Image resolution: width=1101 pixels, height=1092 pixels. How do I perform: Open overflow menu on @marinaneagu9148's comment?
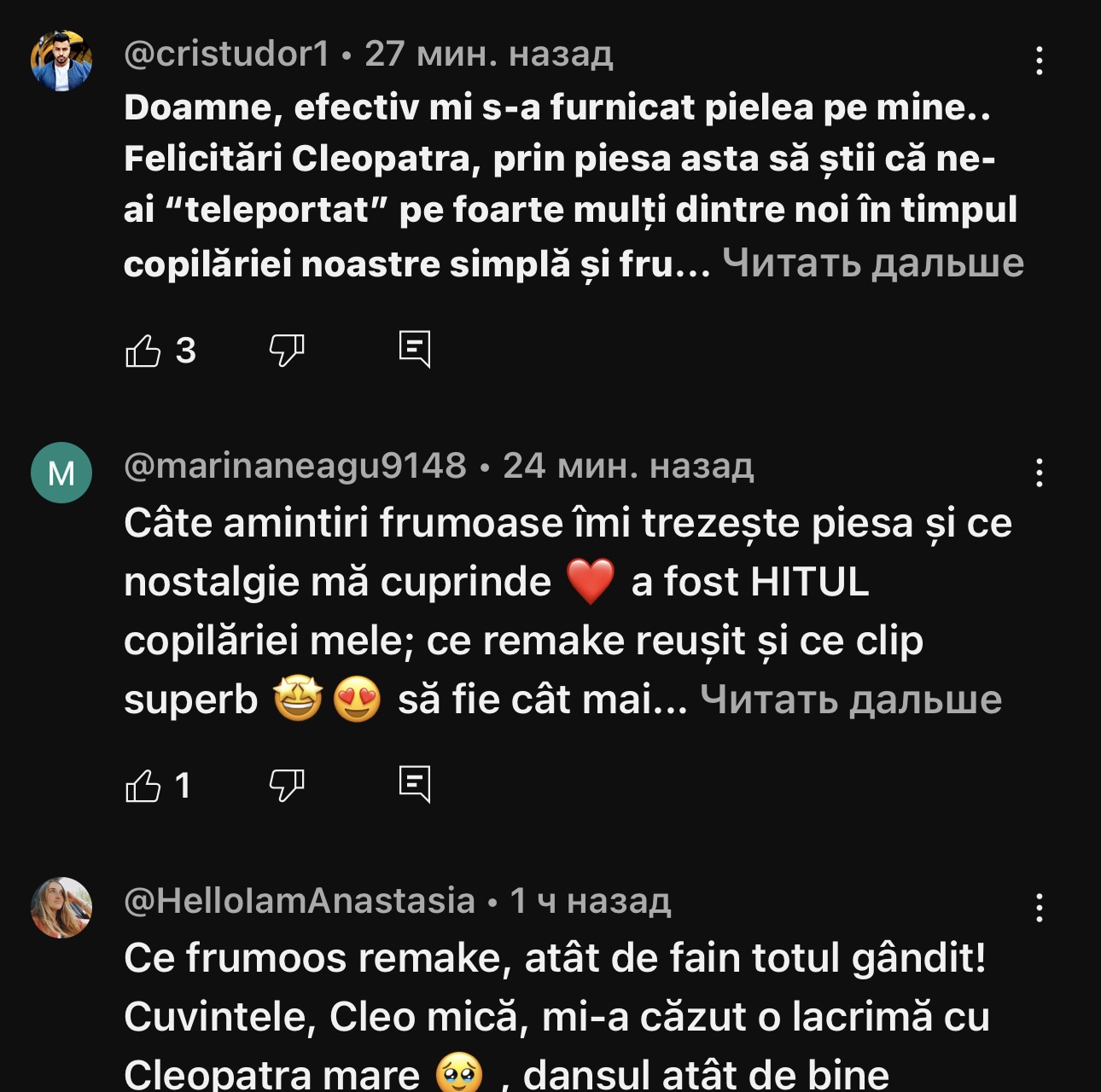[1039, 472]
